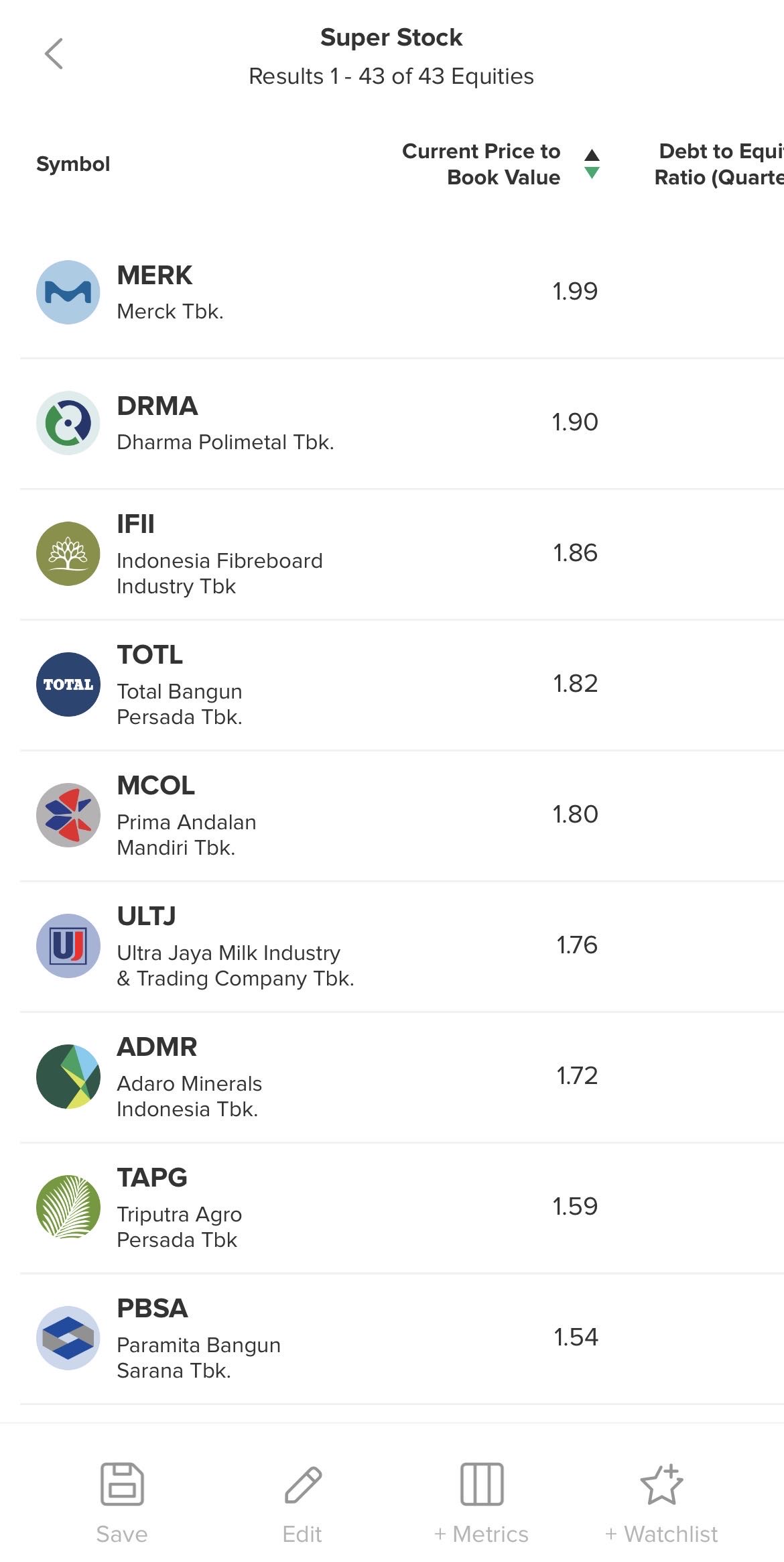Image resolution: width=784 pixels, height=1562 pixels.
Task: Edit the screener criteria
Action: [303, 1502]
